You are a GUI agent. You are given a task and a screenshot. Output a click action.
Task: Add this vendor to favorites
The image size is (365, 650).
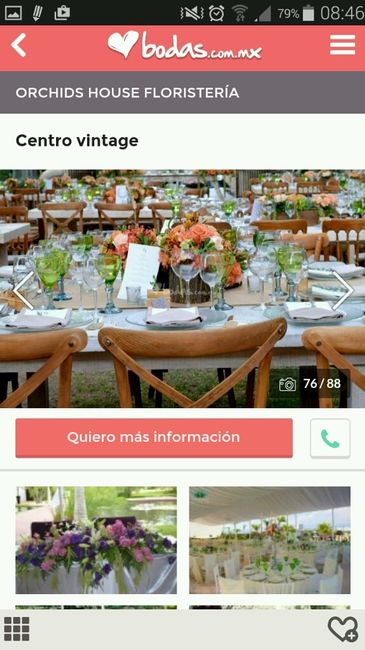tap(343, 629)
